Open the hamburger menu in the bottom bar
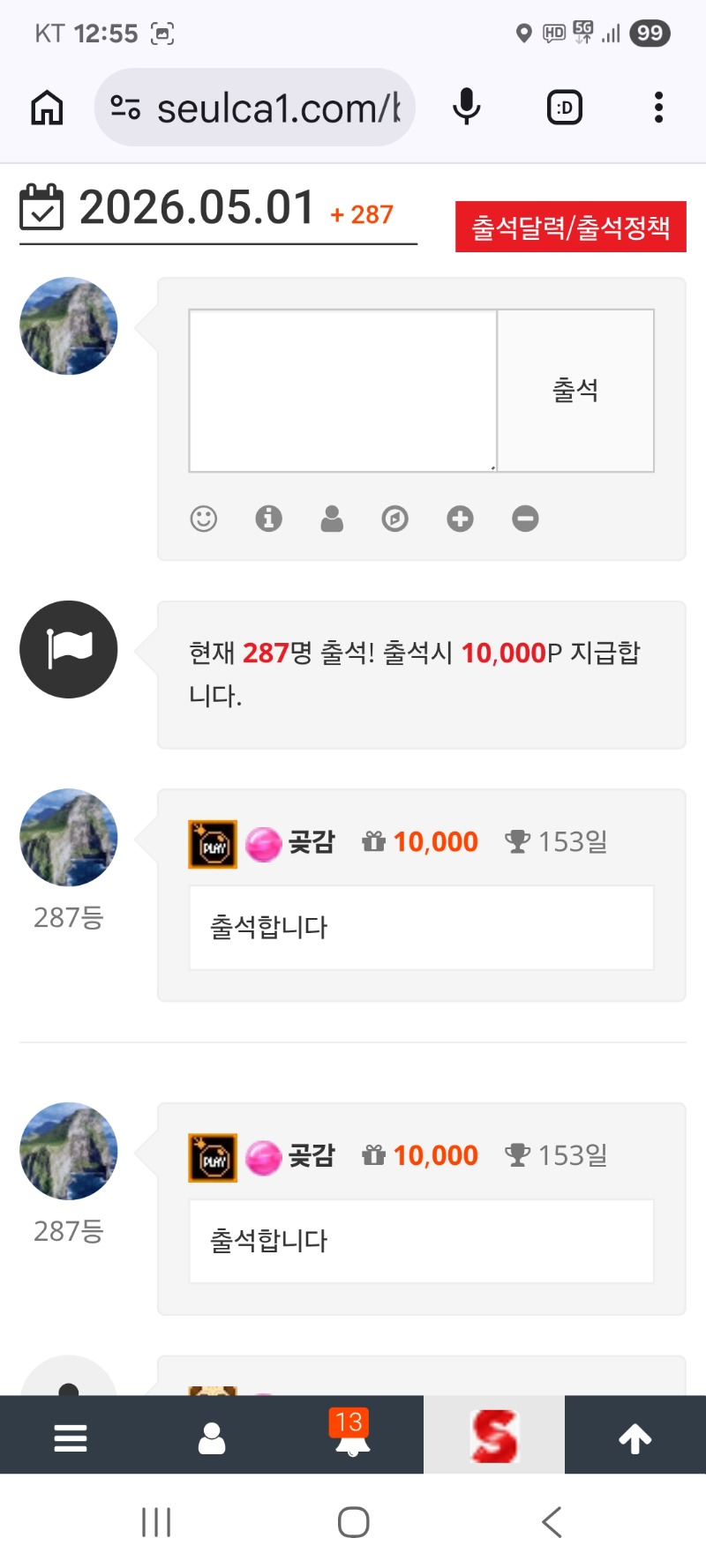The width and height of the screenshot is (706, 1568). coord(71,1437)
